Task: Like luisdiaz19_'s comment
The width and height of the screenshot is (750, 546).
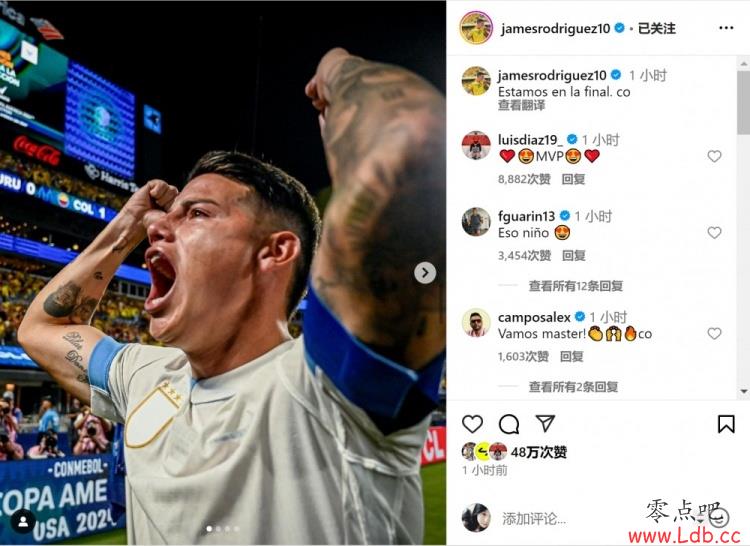Action: 714,157
